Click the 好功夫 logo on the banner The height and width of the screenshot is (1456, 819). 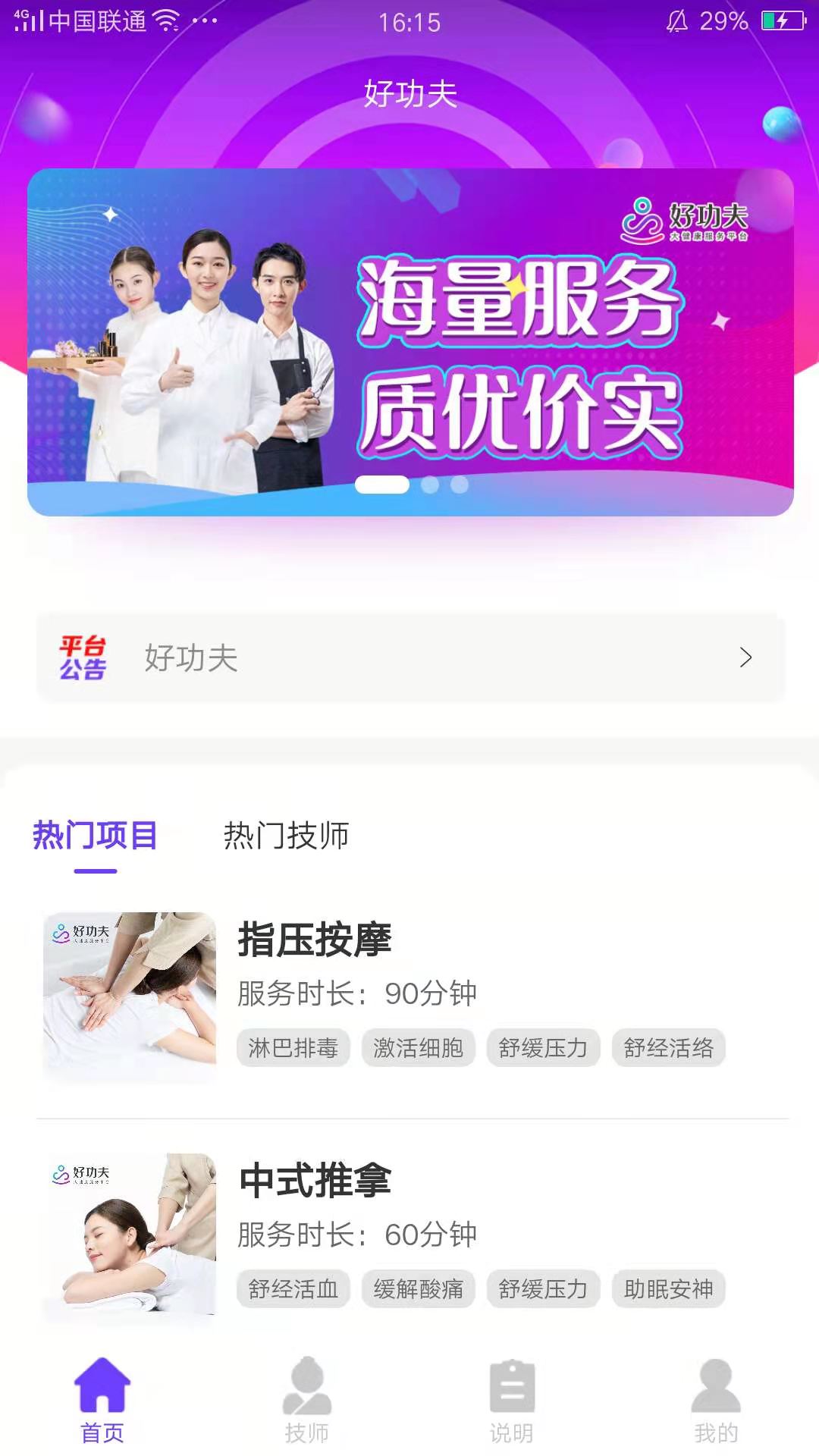pyautogui.click(x=690, y=220)
